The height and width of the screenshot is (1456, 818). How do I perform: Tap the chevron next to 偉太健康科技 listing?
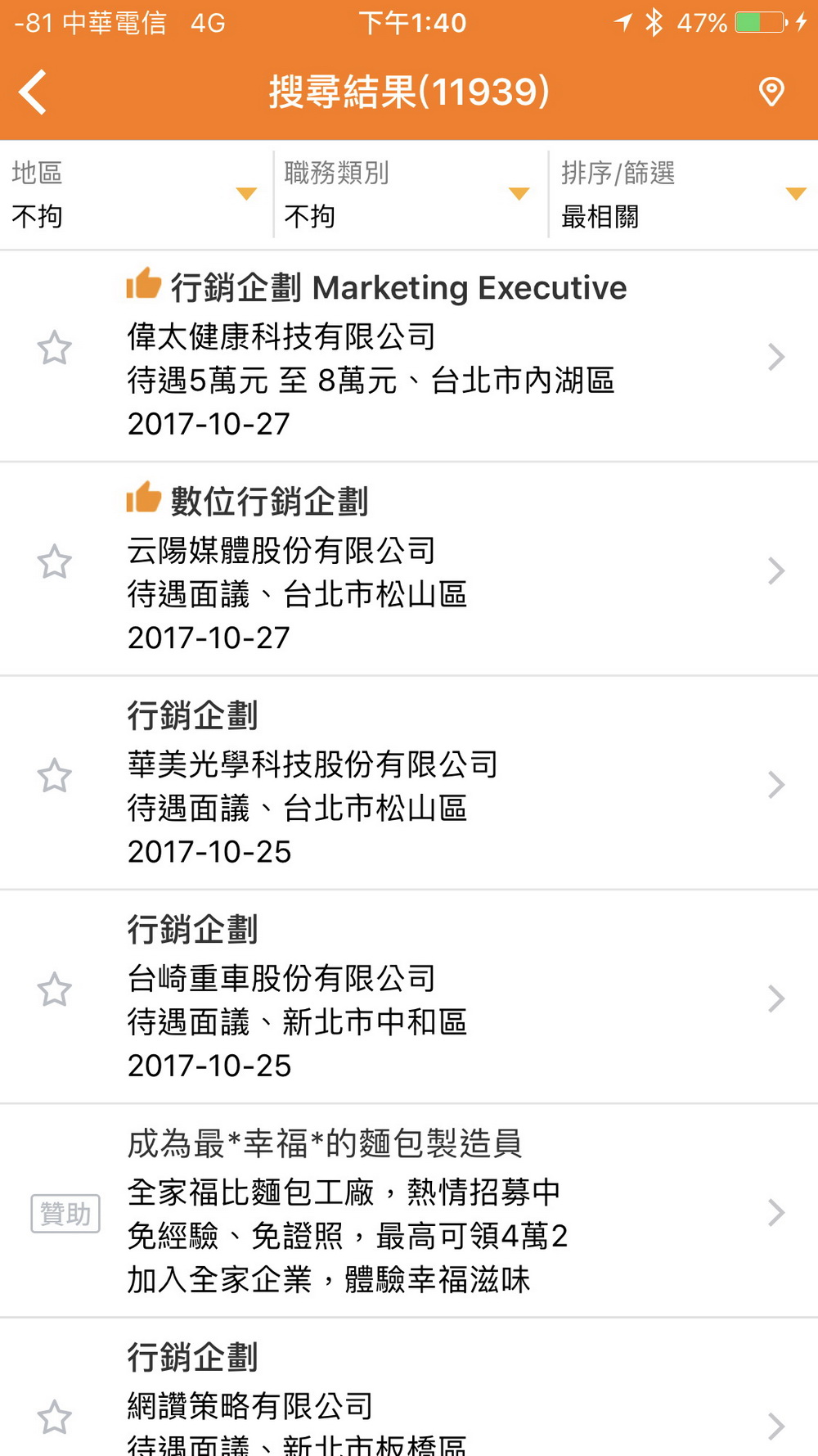pos(775,356)
